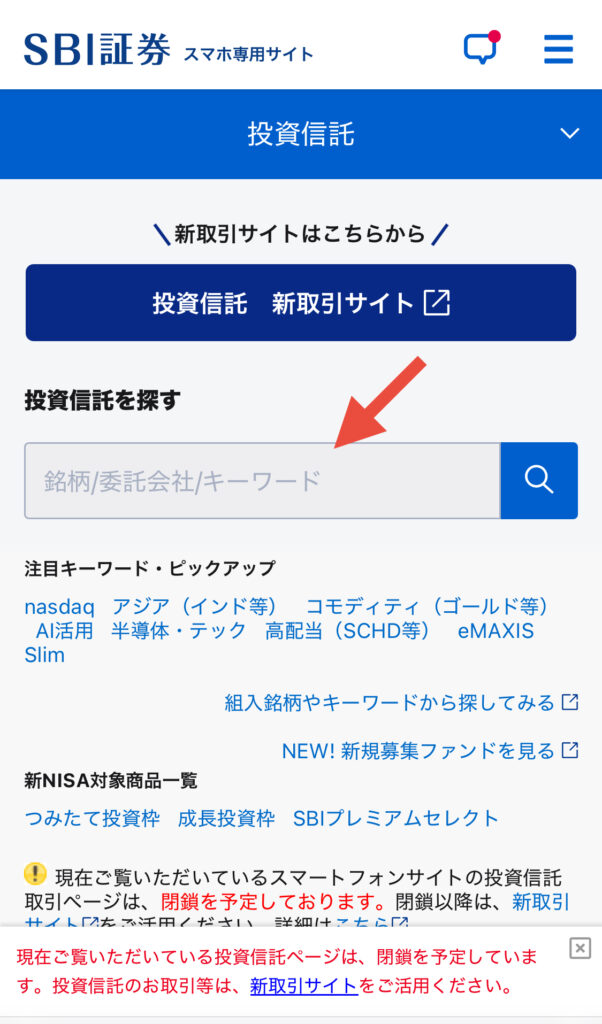Choose 半導体・テック keyword
Viewport: 602px width, 1024px height.
point(178,631)
